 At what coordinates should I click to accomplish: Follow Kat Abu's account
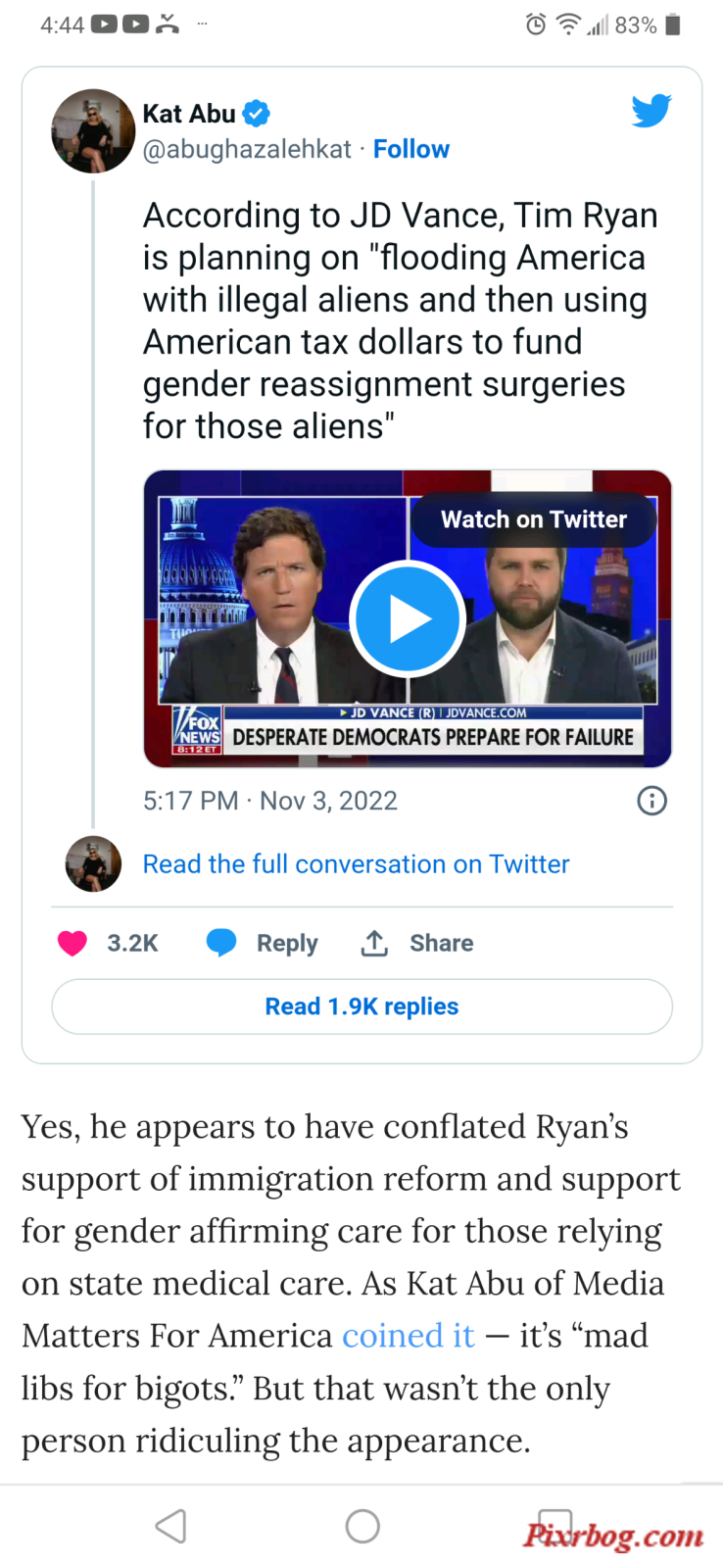(410, 149)
